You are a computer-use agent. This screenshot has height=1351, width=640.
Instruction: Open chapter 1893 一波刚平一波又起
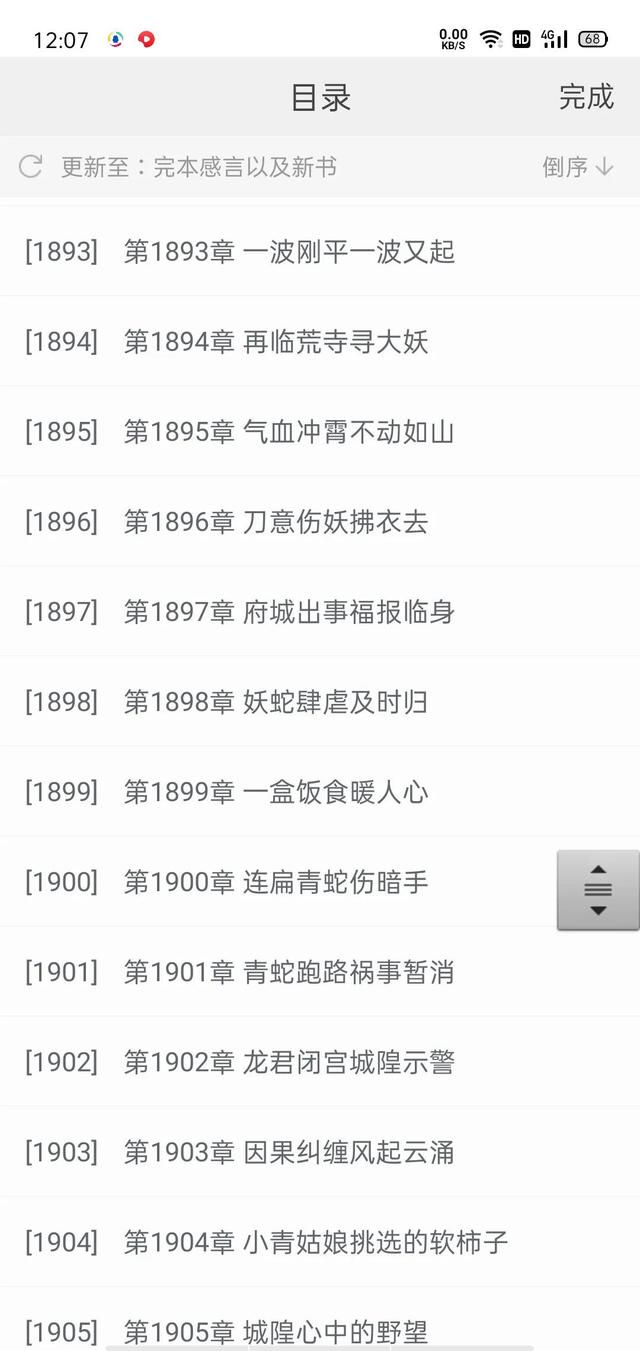point(320,251)
